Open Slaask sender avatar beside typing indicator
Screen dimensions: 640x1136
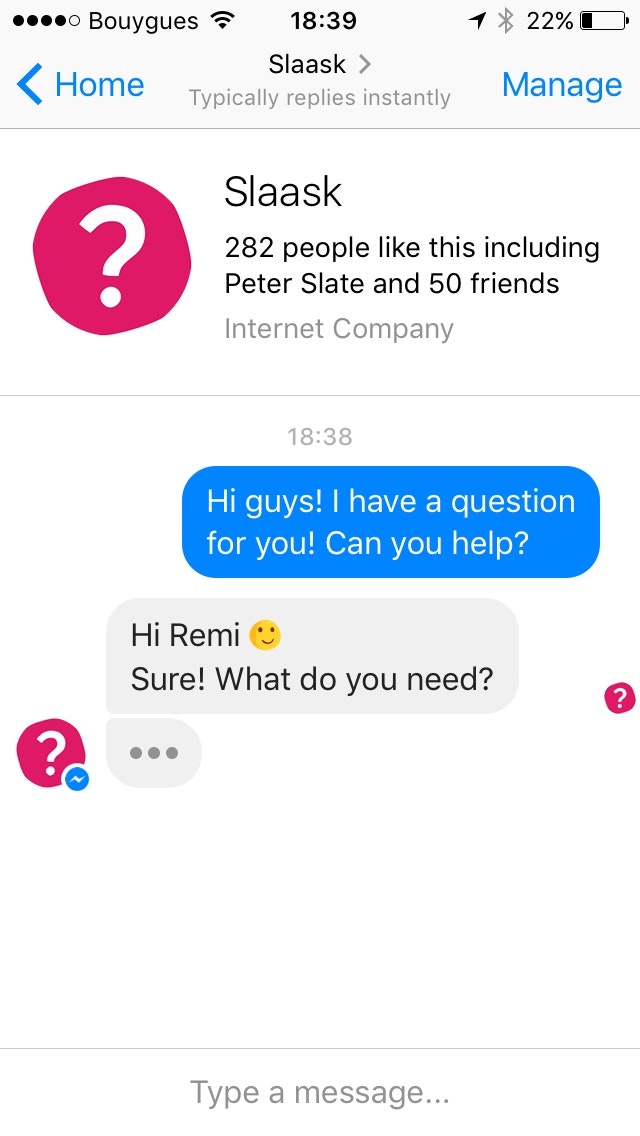point(50,753)
